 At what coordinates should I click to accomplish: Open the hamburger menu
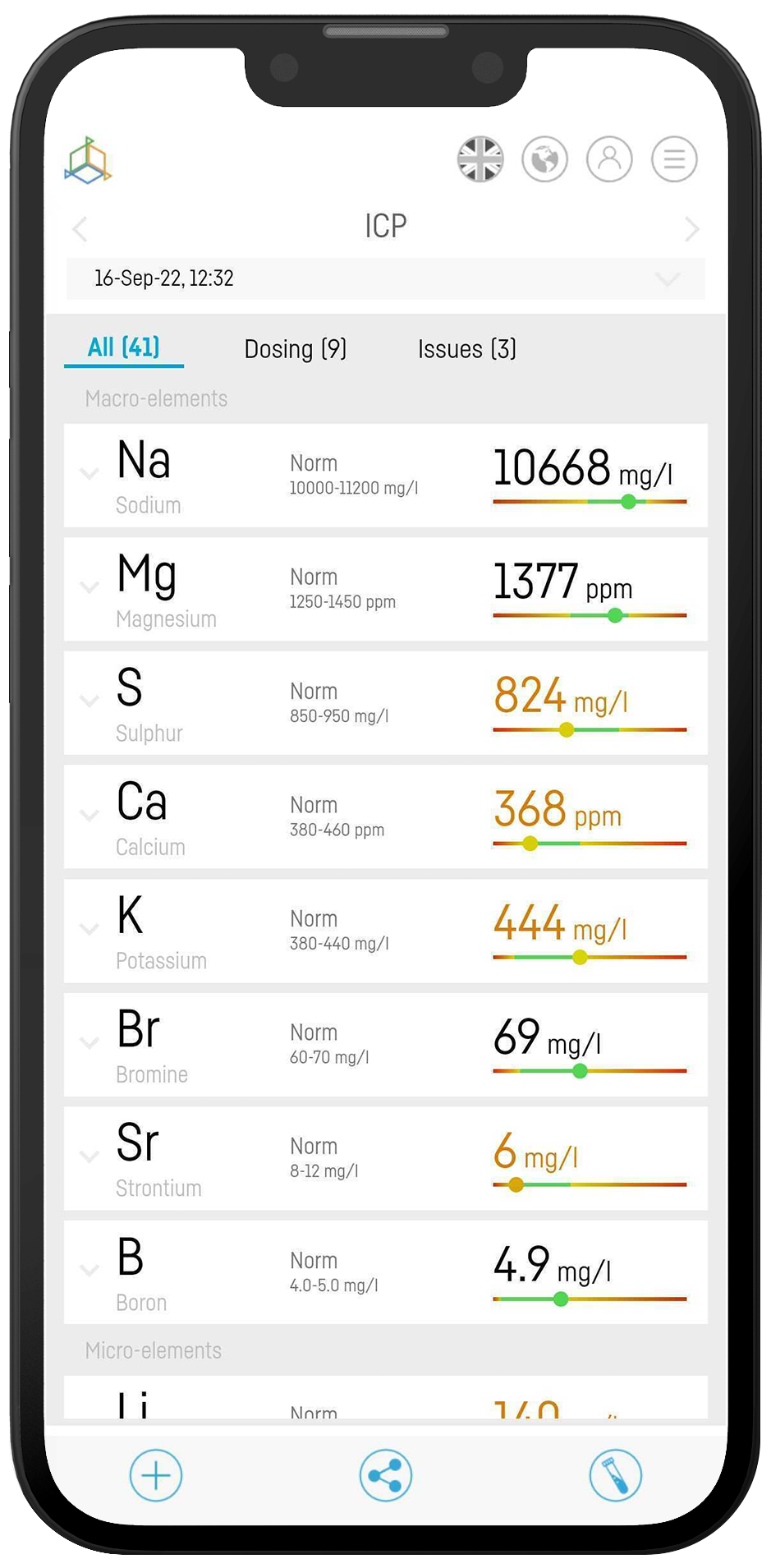(x=674, y=159)
